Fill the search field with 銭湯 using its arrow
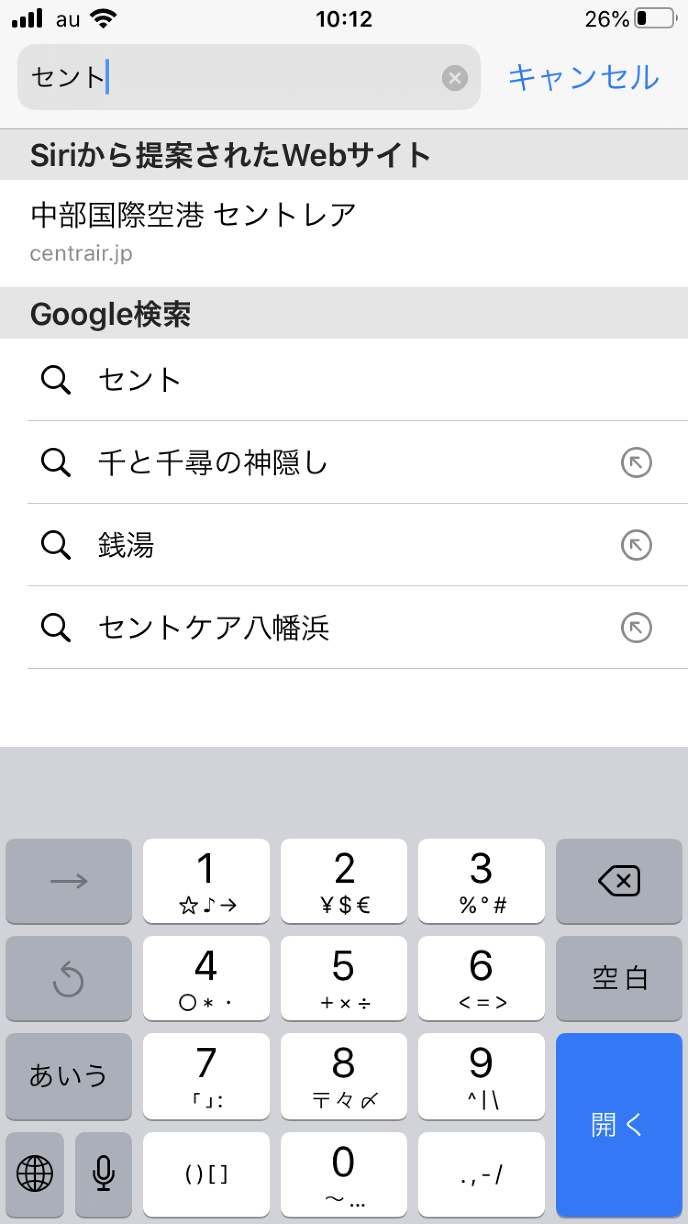The width and height of the screenshot is (688, 1224). pyautogui.click(x=636, y=545)
